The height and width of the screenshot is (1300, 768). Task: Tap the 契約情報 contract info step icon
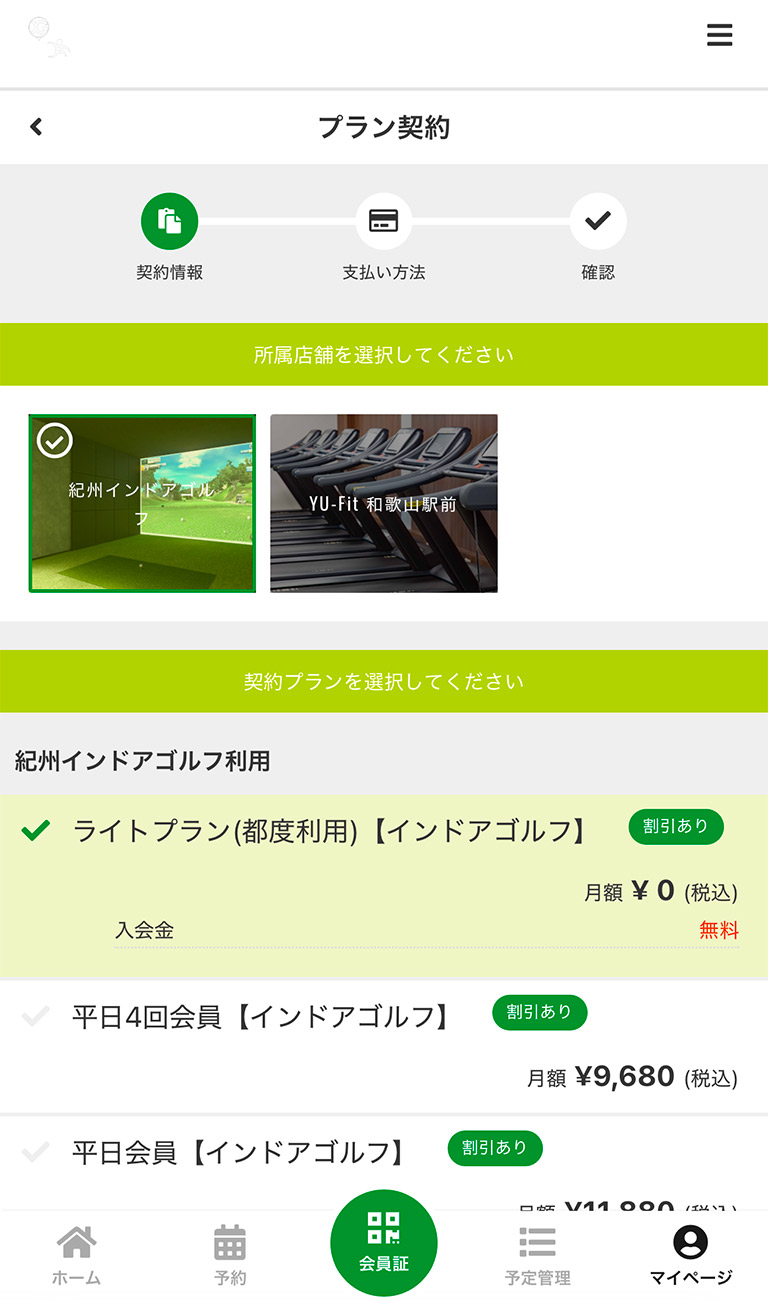click(169, 221)
